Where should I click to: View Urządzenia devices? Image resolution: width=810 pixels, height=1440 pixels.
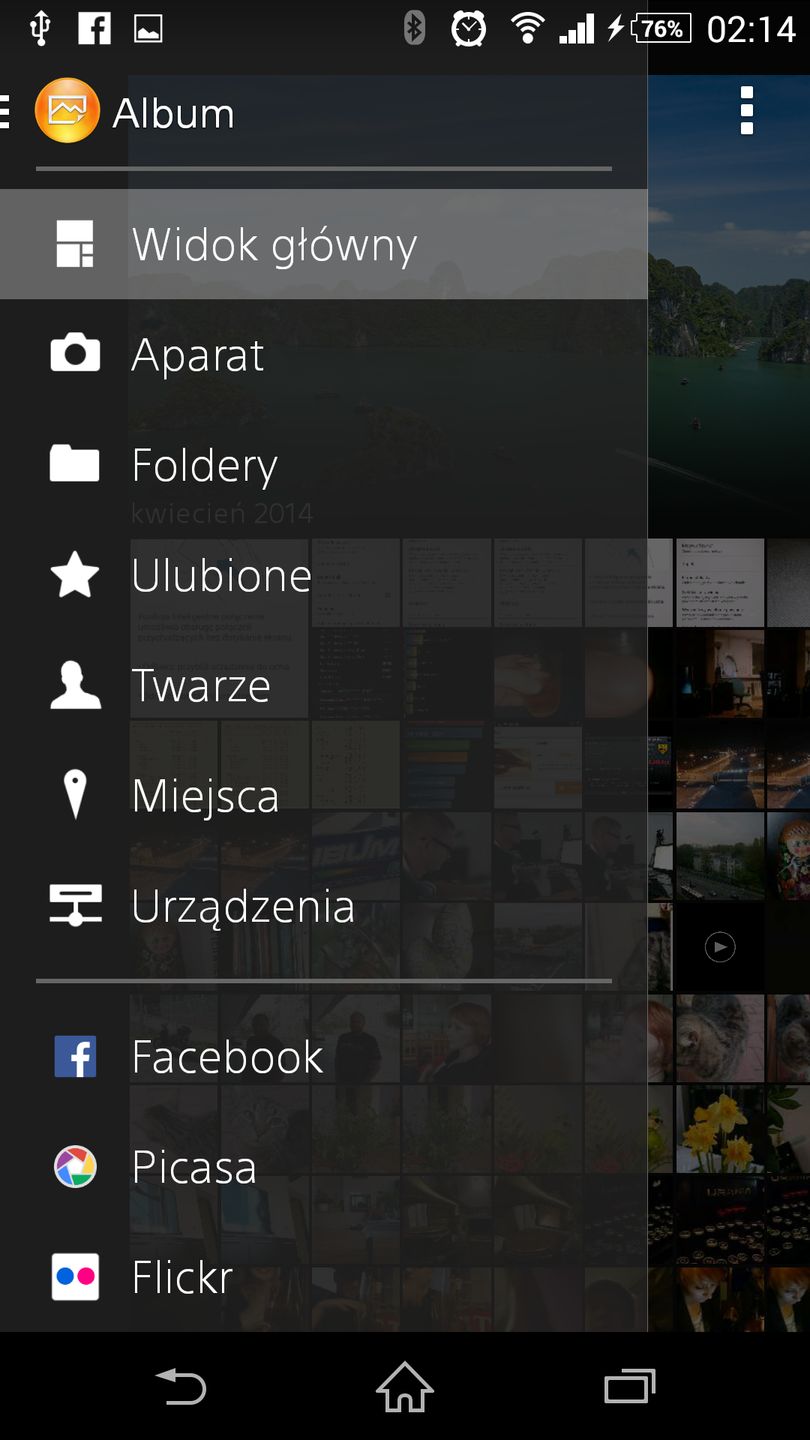click(243, 907)
